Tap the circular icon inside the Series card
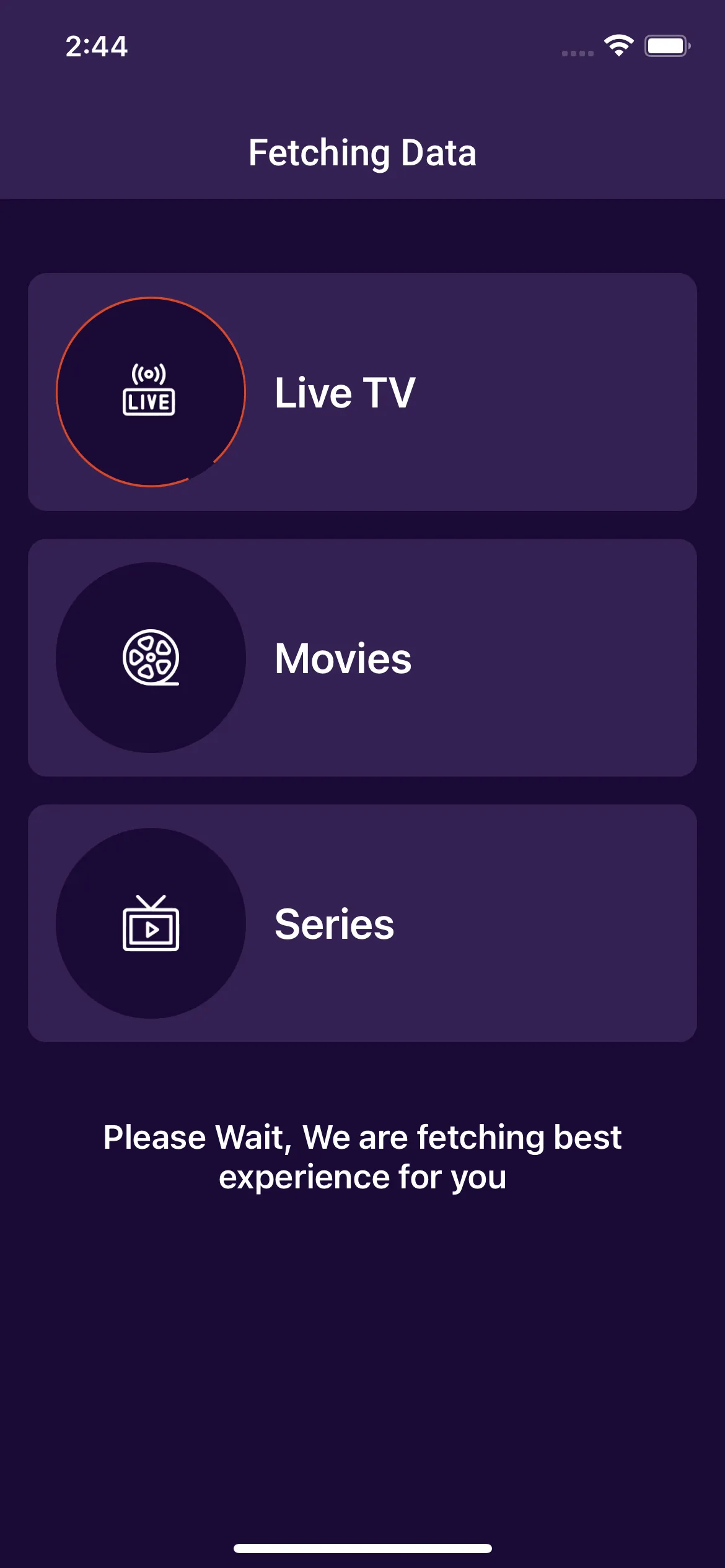Viewport: 725px width, 1568px height. (151, 923)
